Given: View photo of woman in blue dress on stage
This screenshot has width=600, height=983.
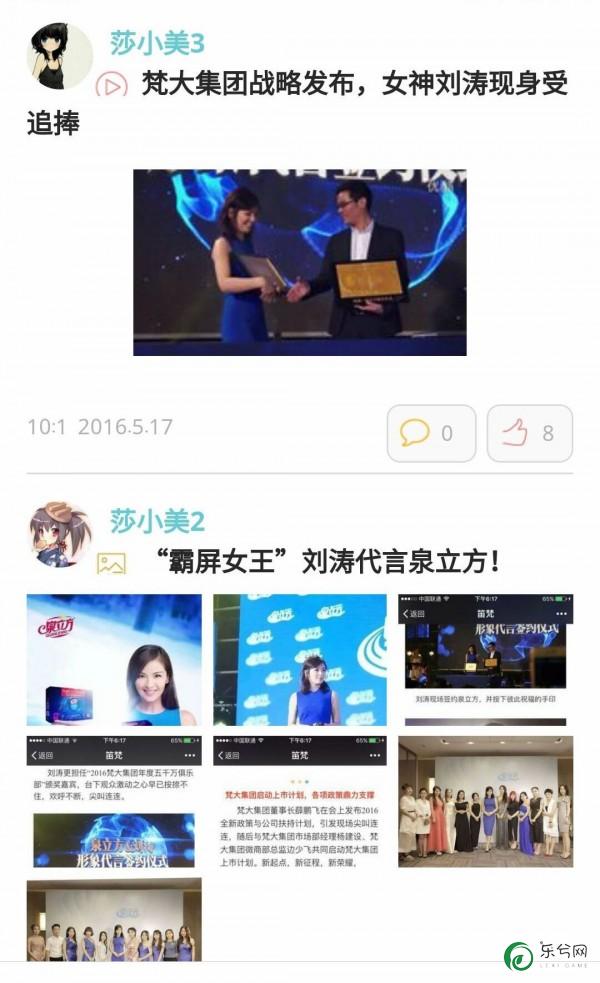Looking at the screenshot, I should [299, 660].
